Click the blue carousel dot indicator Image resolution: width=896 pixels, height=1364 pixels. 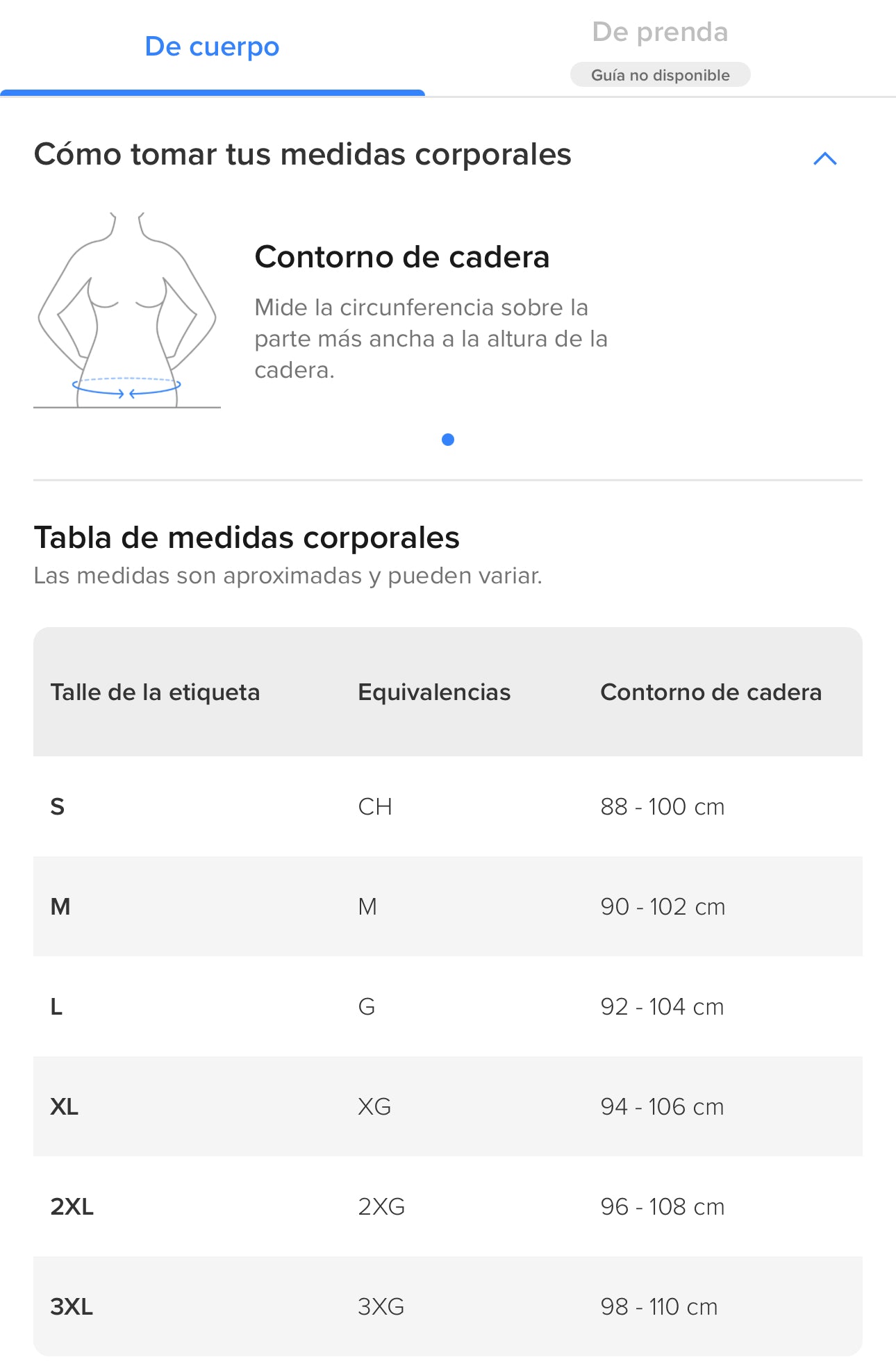pos(448,440)
